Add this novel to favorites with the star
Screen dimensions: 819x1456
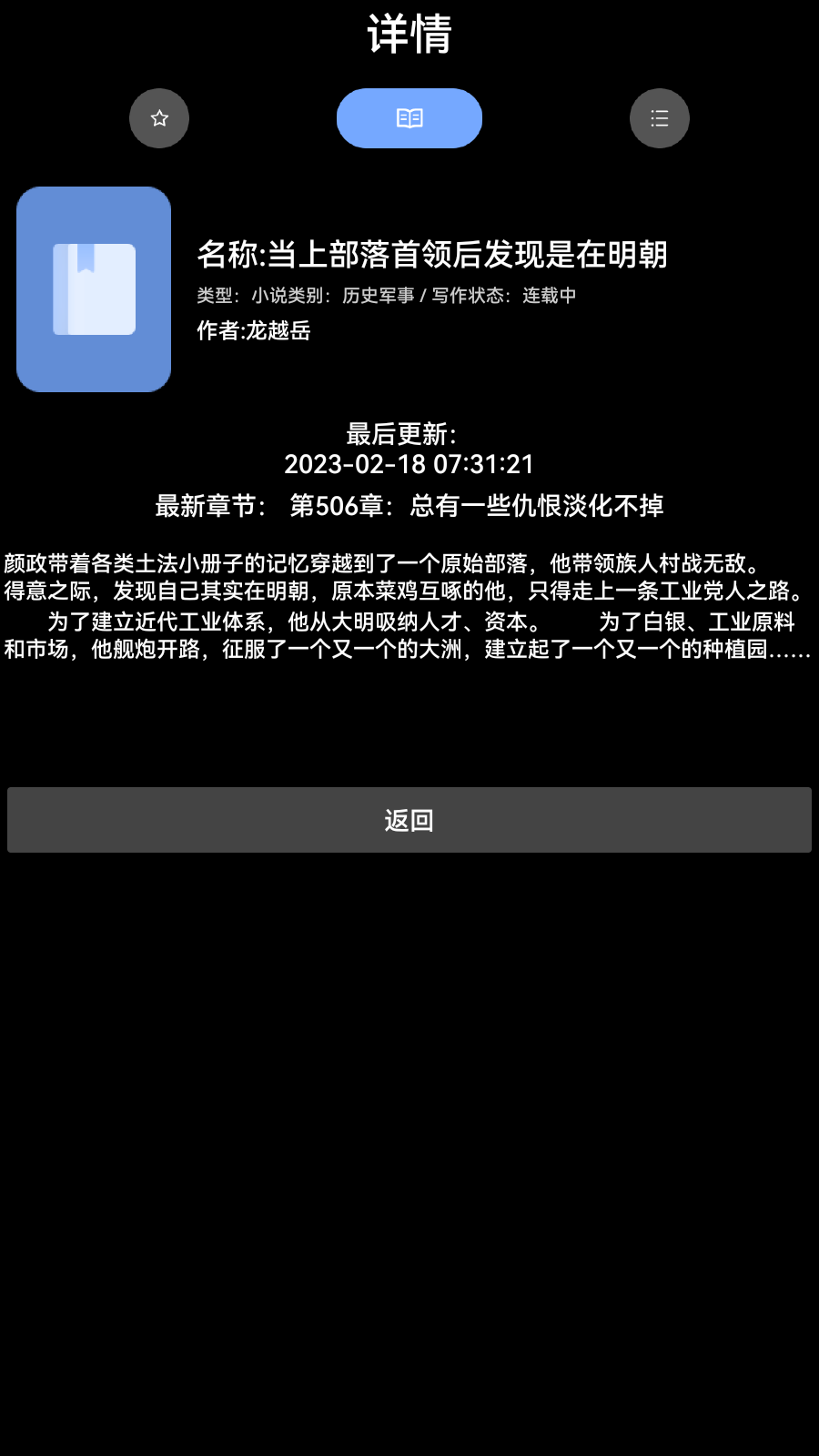click(x=159, y=118)
